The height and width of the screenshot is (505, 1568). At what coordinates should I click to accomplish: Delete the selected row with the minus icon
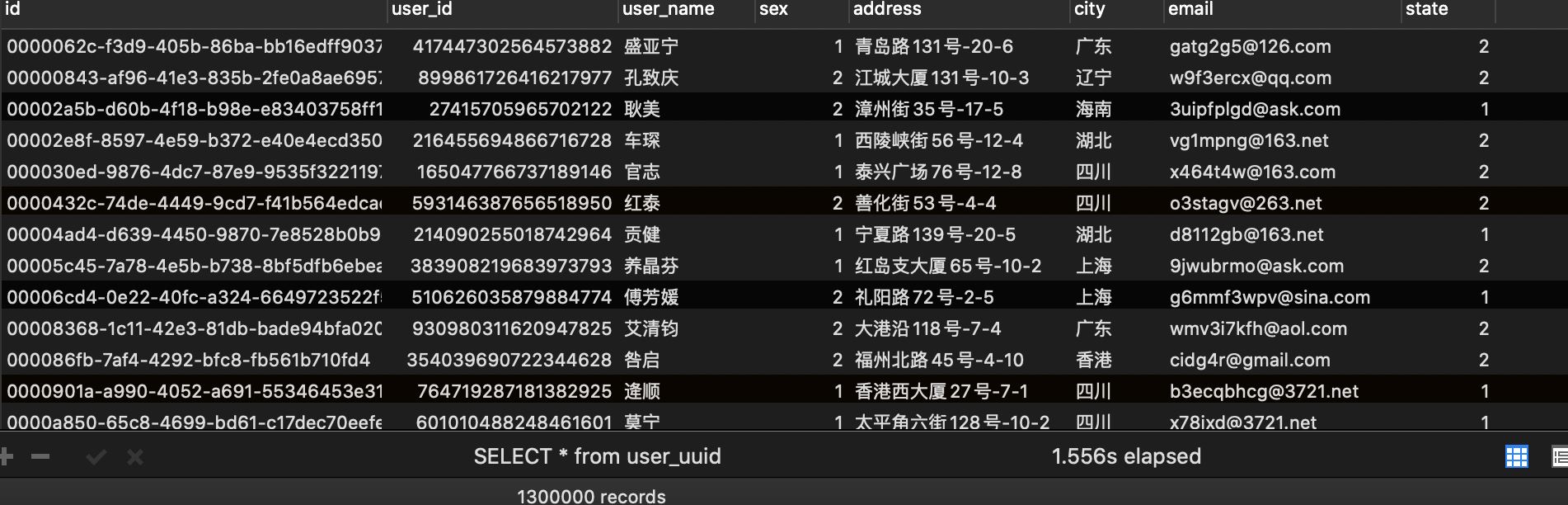click(x=40, y=456)
